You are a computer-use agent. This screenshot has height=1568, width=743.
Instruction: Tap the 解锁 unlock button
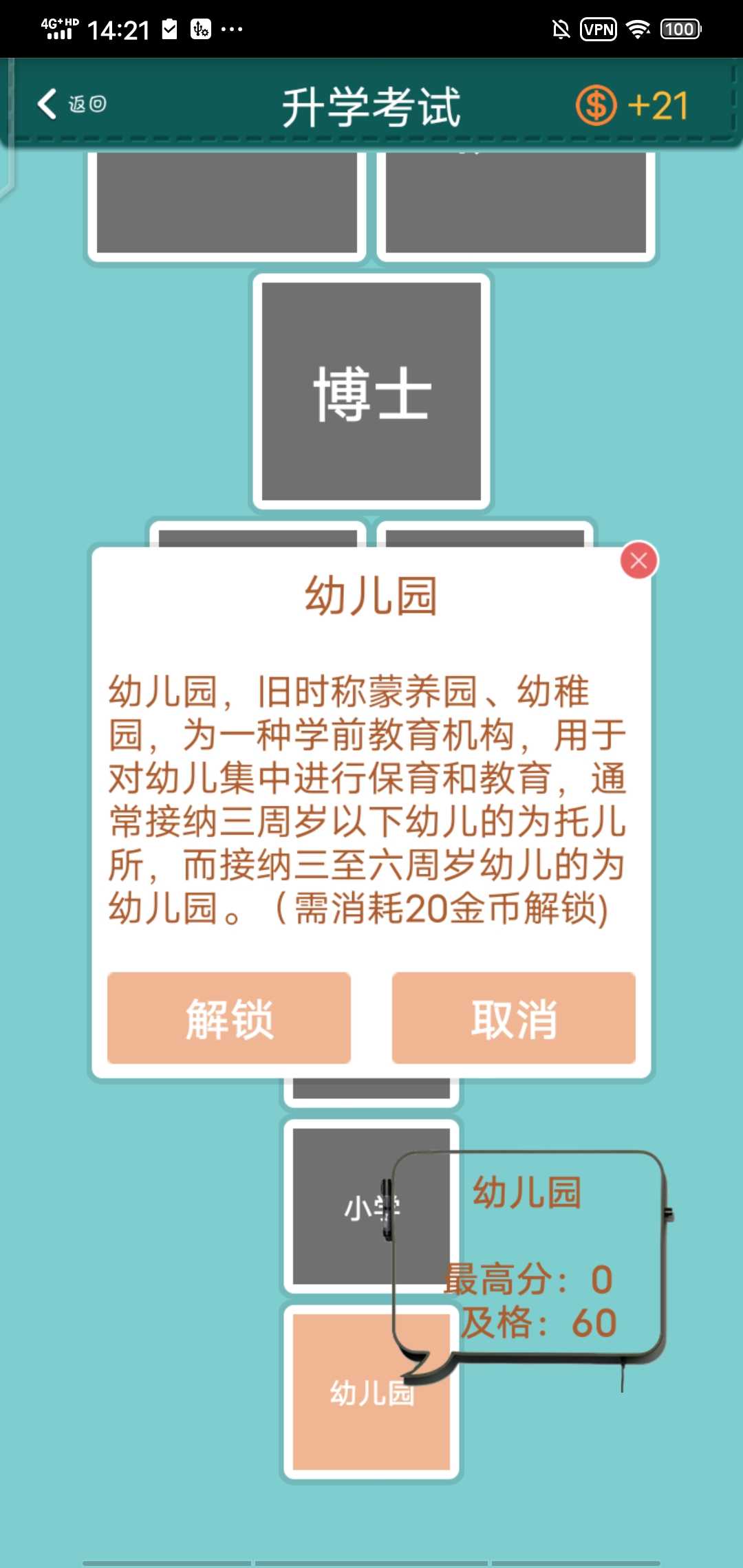click(229, 1018)
